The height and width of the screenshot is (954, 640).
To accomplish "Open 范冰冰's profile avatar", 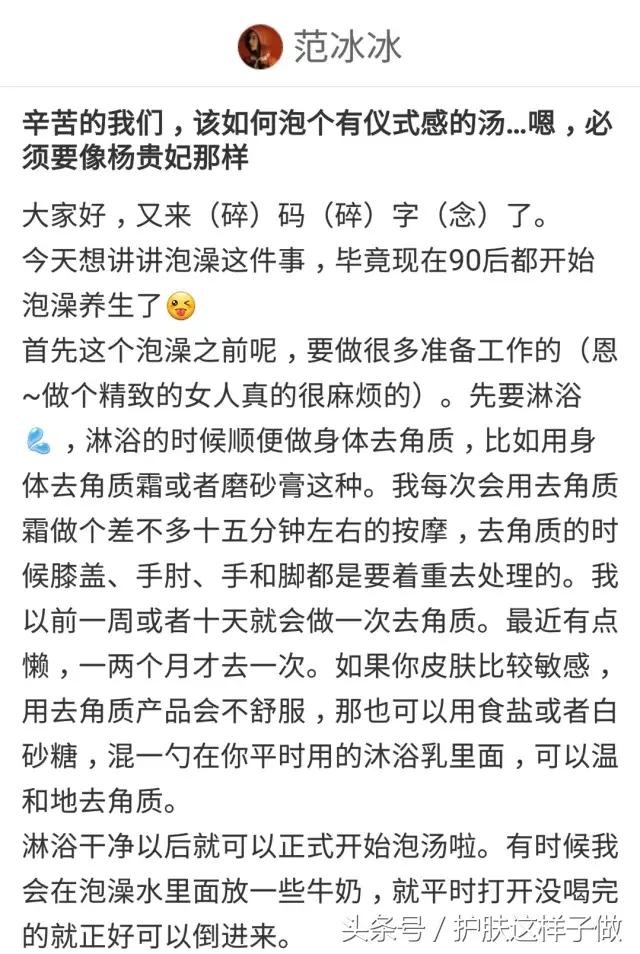I will (x=261, y=46).
